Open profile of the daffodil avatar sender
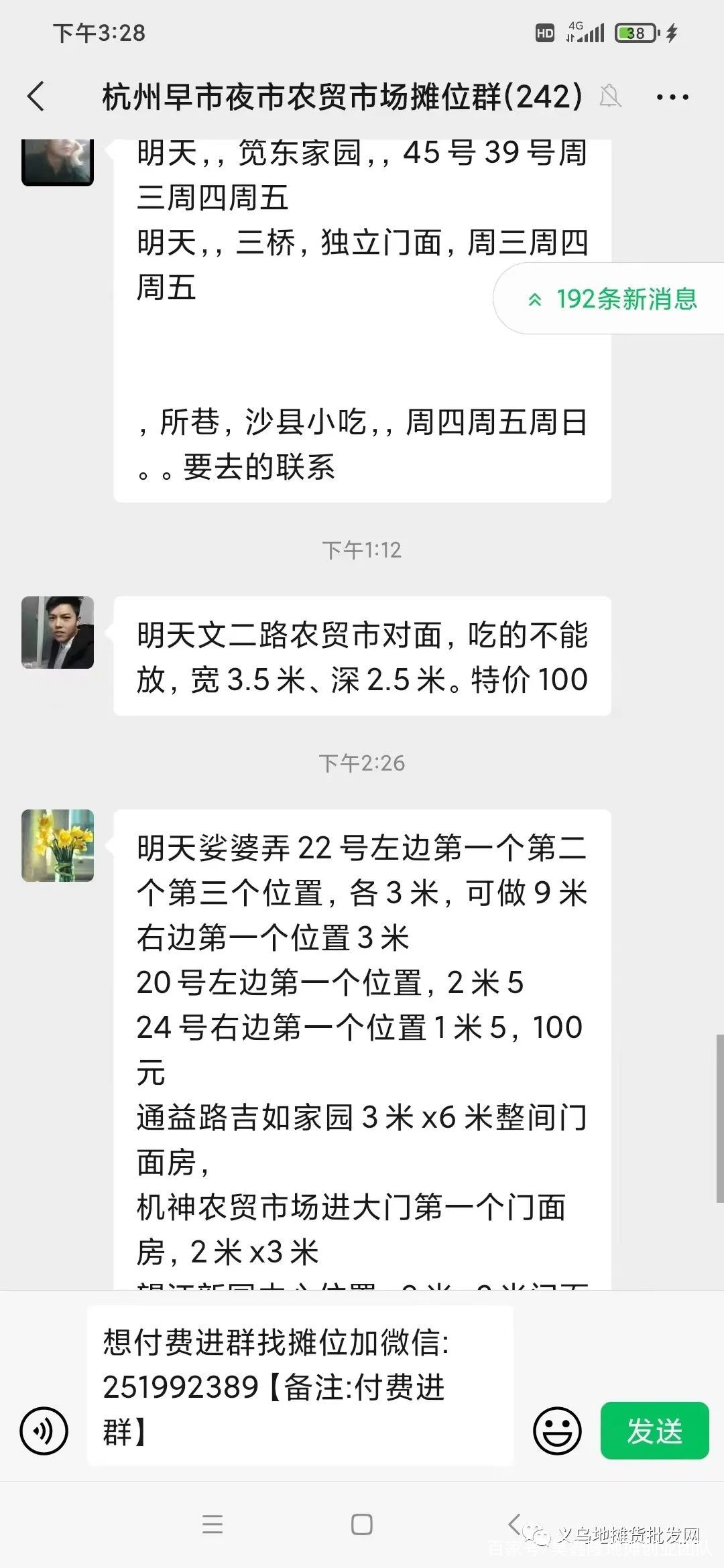The width and height of the screenshot is (724, 1568). 58,845
